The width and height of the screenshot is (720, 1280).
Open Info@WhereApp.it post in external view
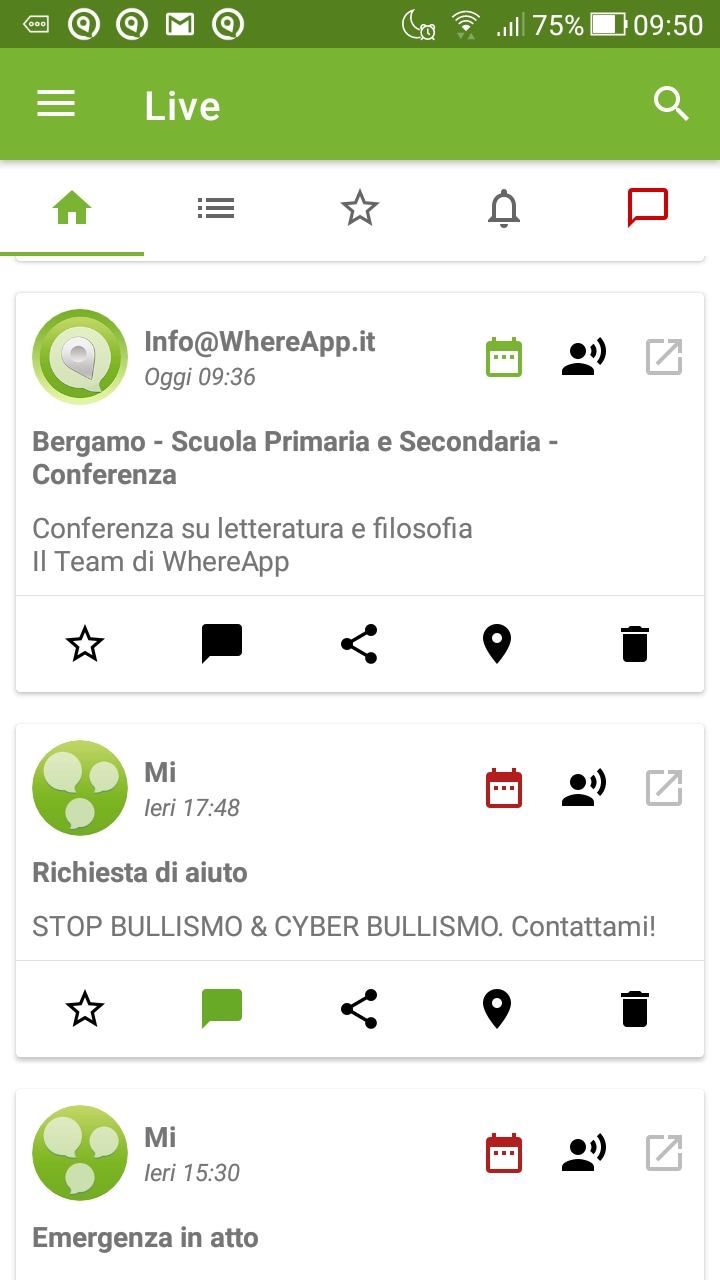664,357
